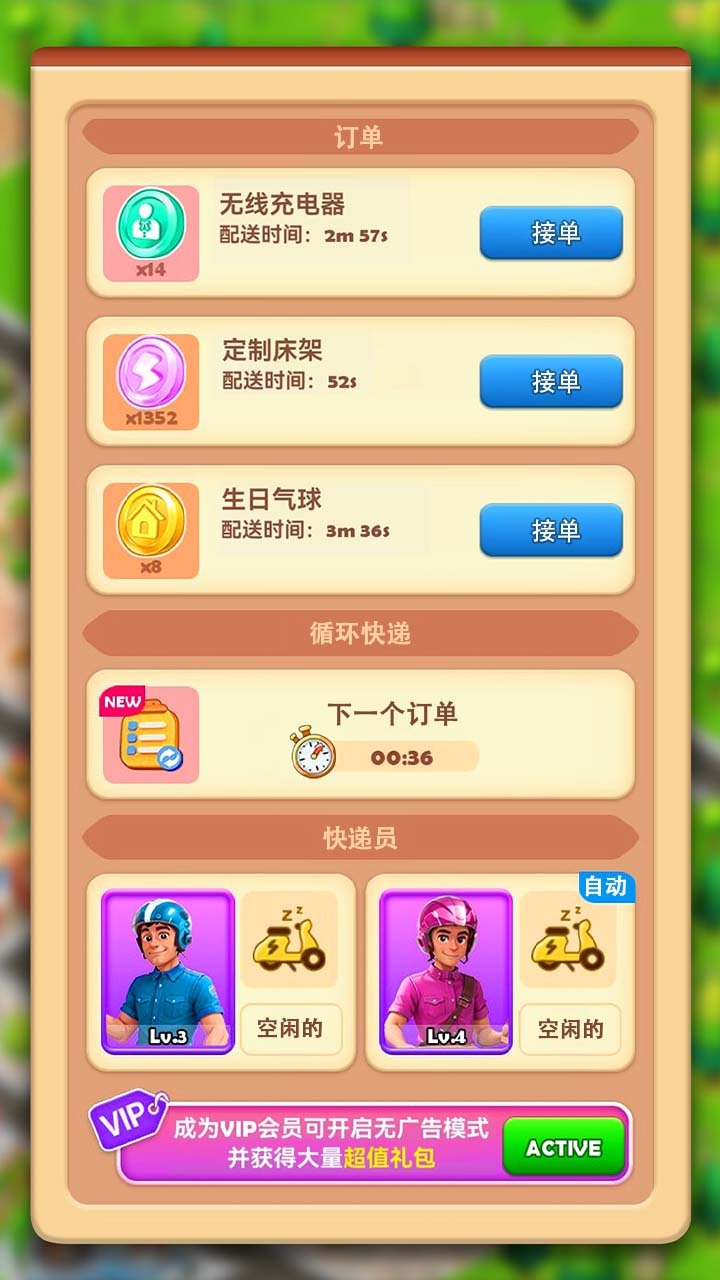Image resolution: width=720 pixels, height=1280 pixels.
Task: Set the Lv.3 courier's 空闲的 status
Action: point(291,1029)
